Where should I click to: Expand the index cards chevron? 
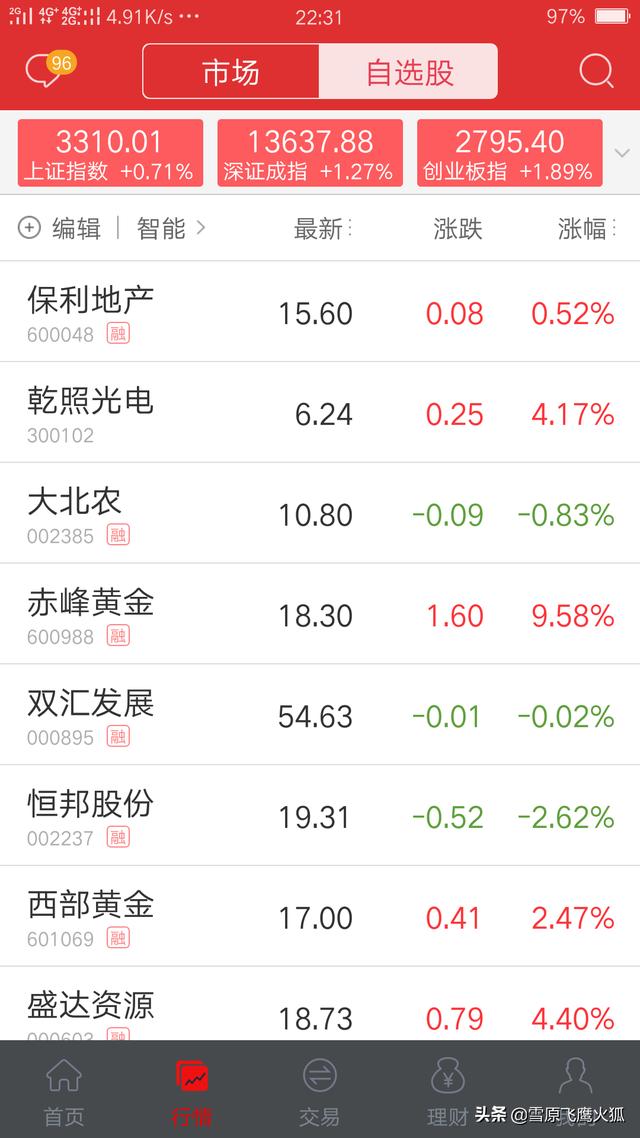tap(622, 153)
